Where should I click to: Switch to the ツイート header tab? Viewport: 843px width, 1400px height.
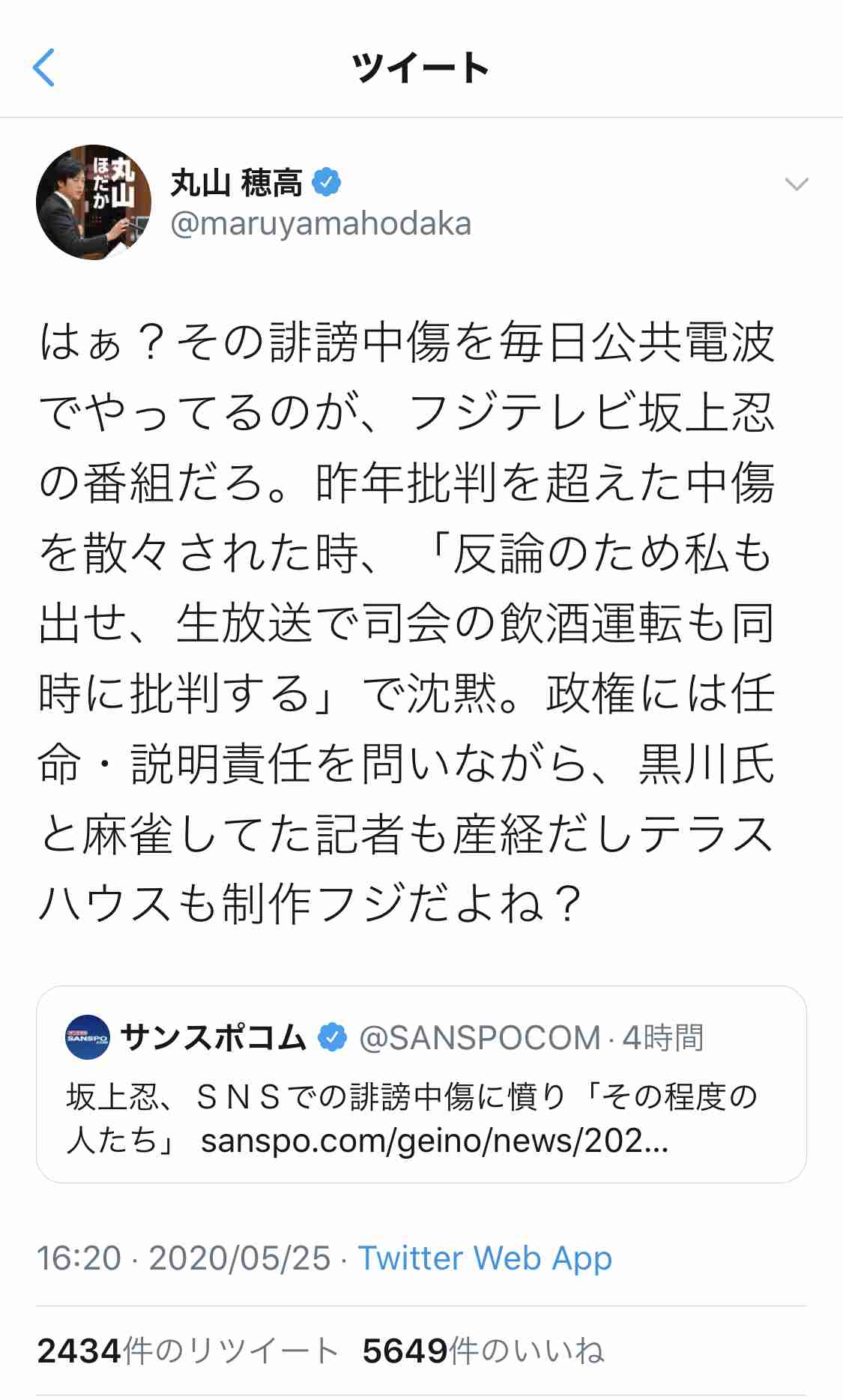421,66
